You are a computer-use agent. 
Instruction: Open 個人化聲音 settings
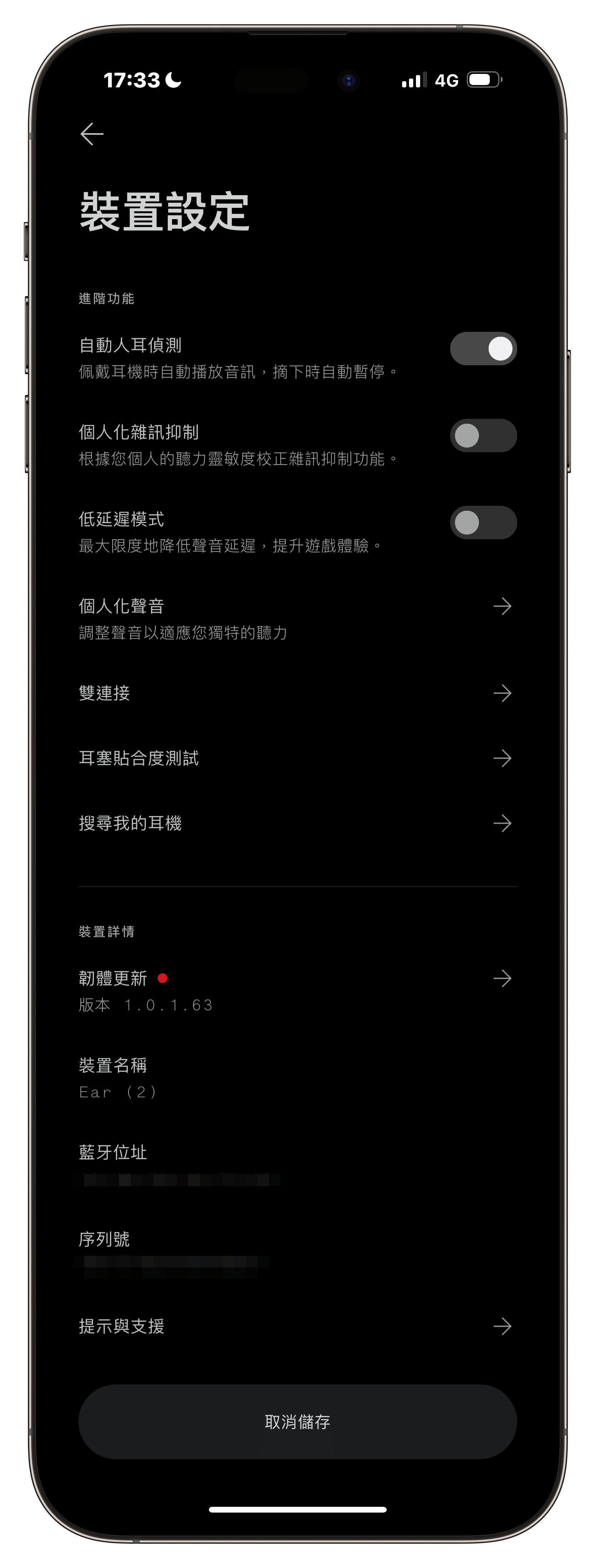297,619
